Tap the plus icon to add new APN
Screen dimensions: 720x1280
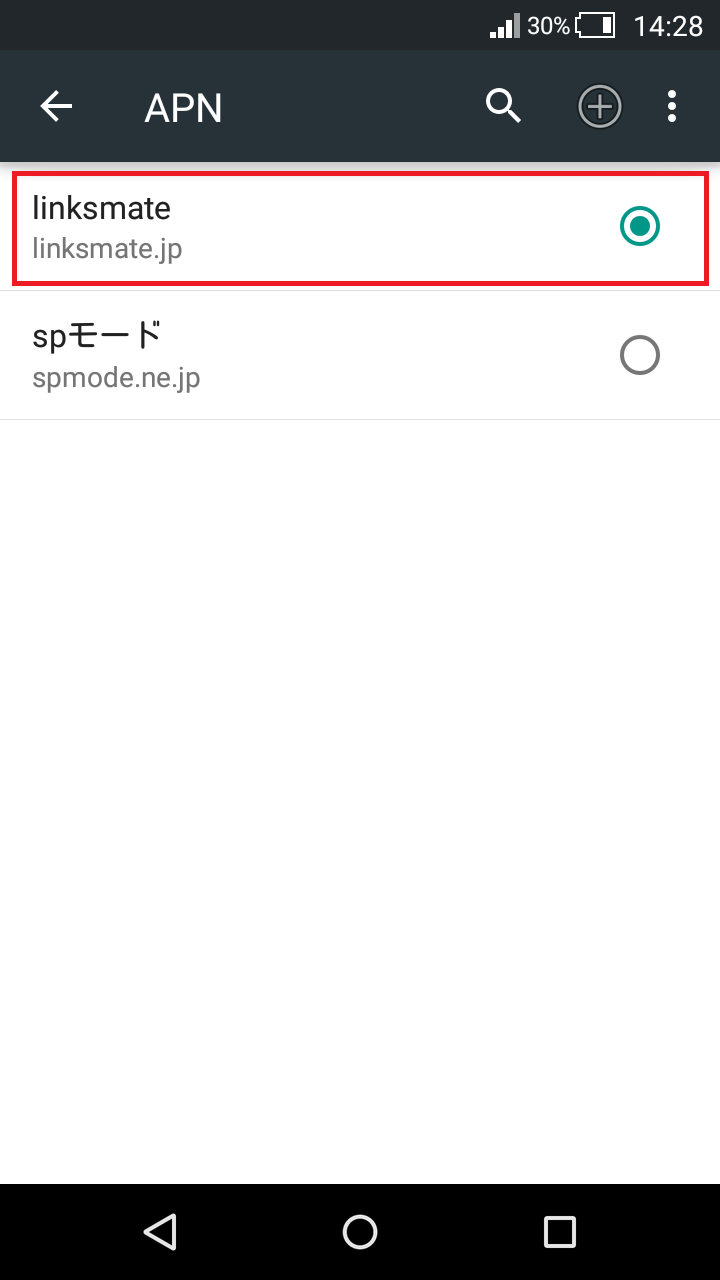click(599, 105)
